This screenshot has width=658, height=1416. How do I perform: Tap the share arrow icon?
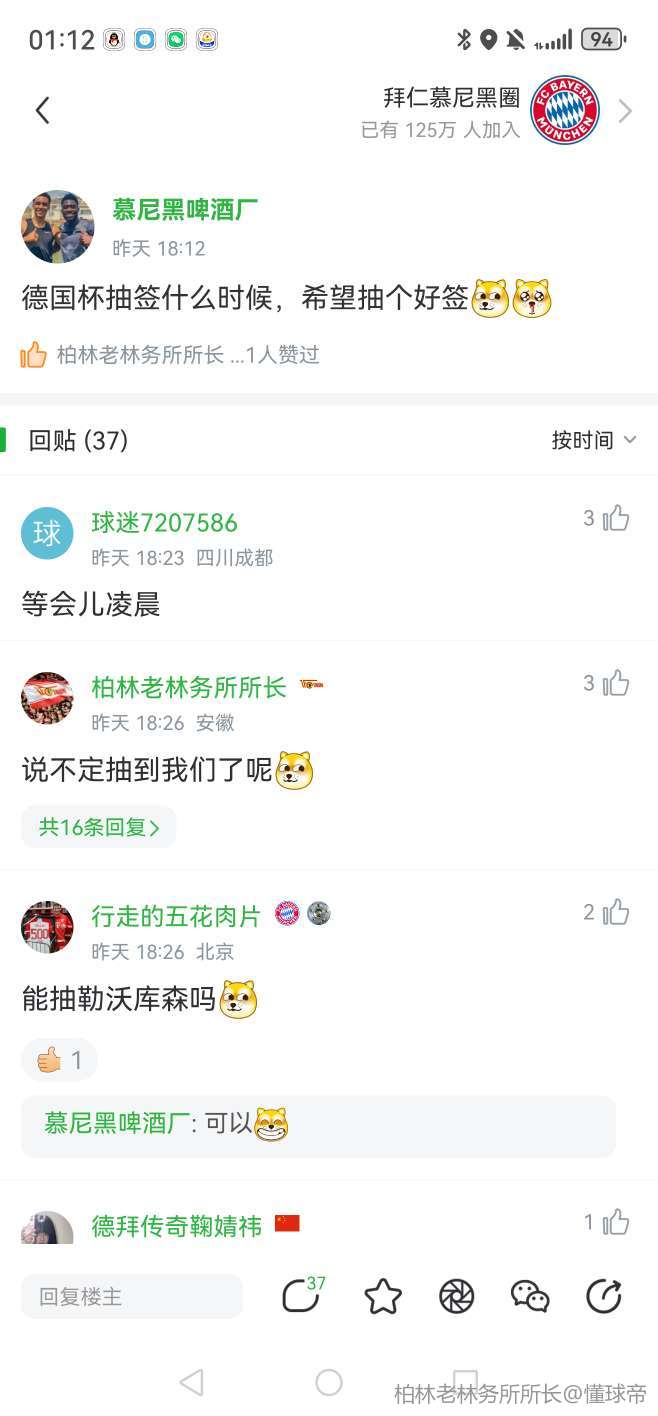coord(604,1297)
